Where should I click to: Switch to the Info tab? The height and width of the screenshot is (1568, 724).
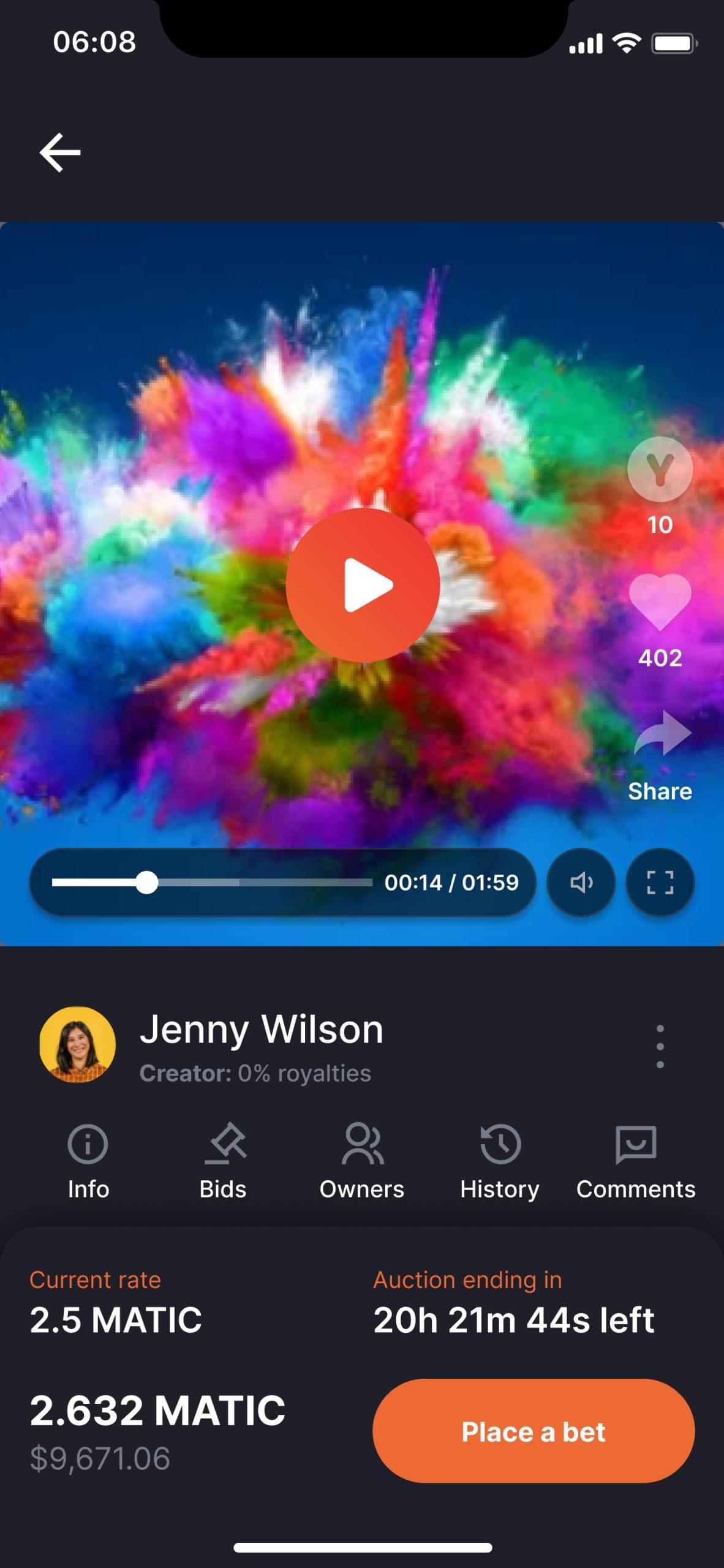[88, 1161]
